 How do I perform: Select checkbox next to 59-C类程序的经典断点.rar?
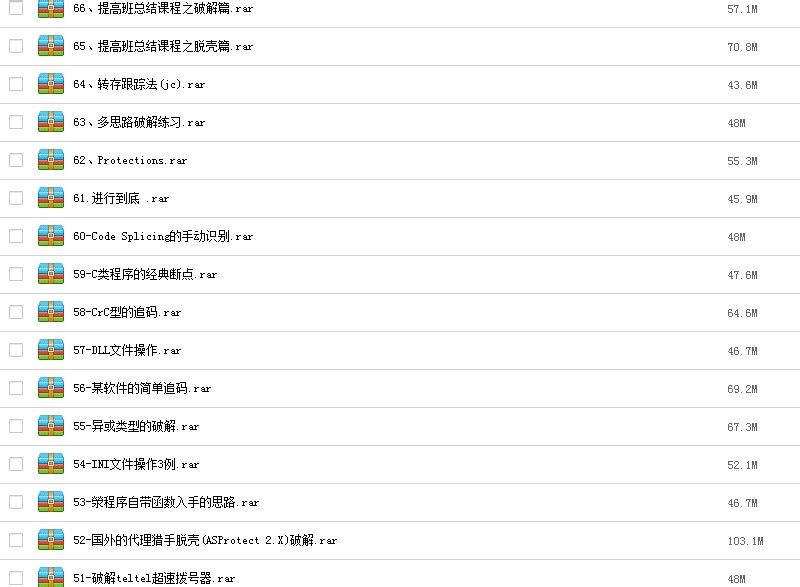pyautogui.click(x=16, y=274)
